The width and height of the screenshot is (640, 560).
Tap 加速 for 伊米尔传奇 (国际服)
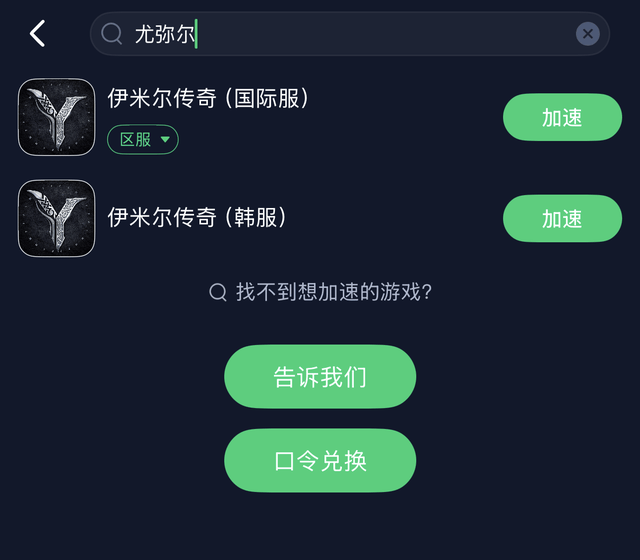[x=562, y=117]
